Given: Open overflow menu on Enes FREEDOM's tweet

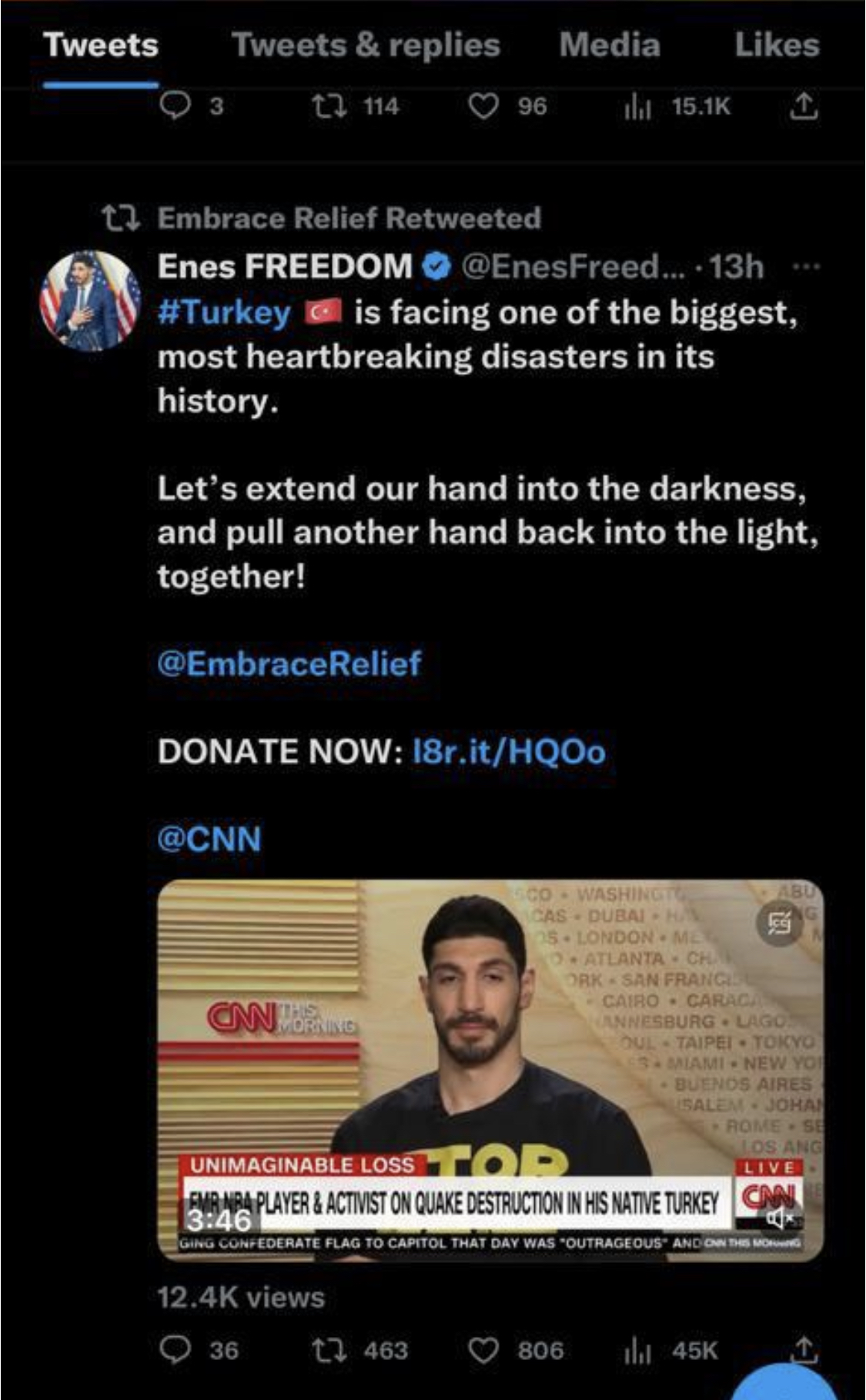Looking at the screenshot, I should [x=806, y=267].
